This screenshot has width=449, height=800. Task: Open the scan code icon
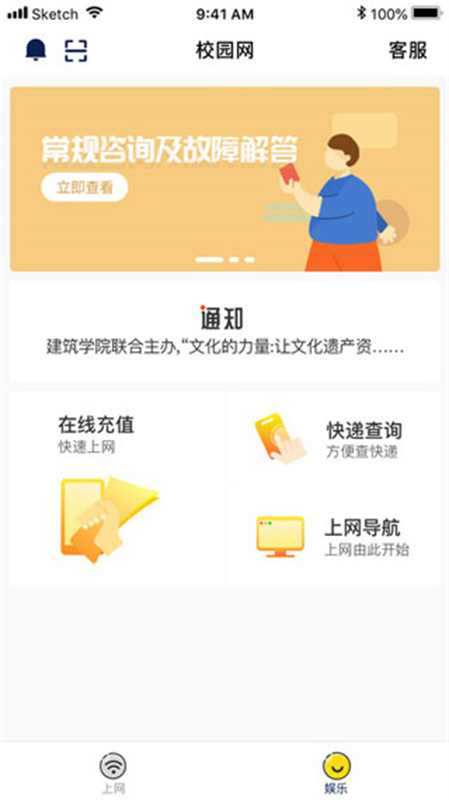pyautogui.click(x=76, y=51)
